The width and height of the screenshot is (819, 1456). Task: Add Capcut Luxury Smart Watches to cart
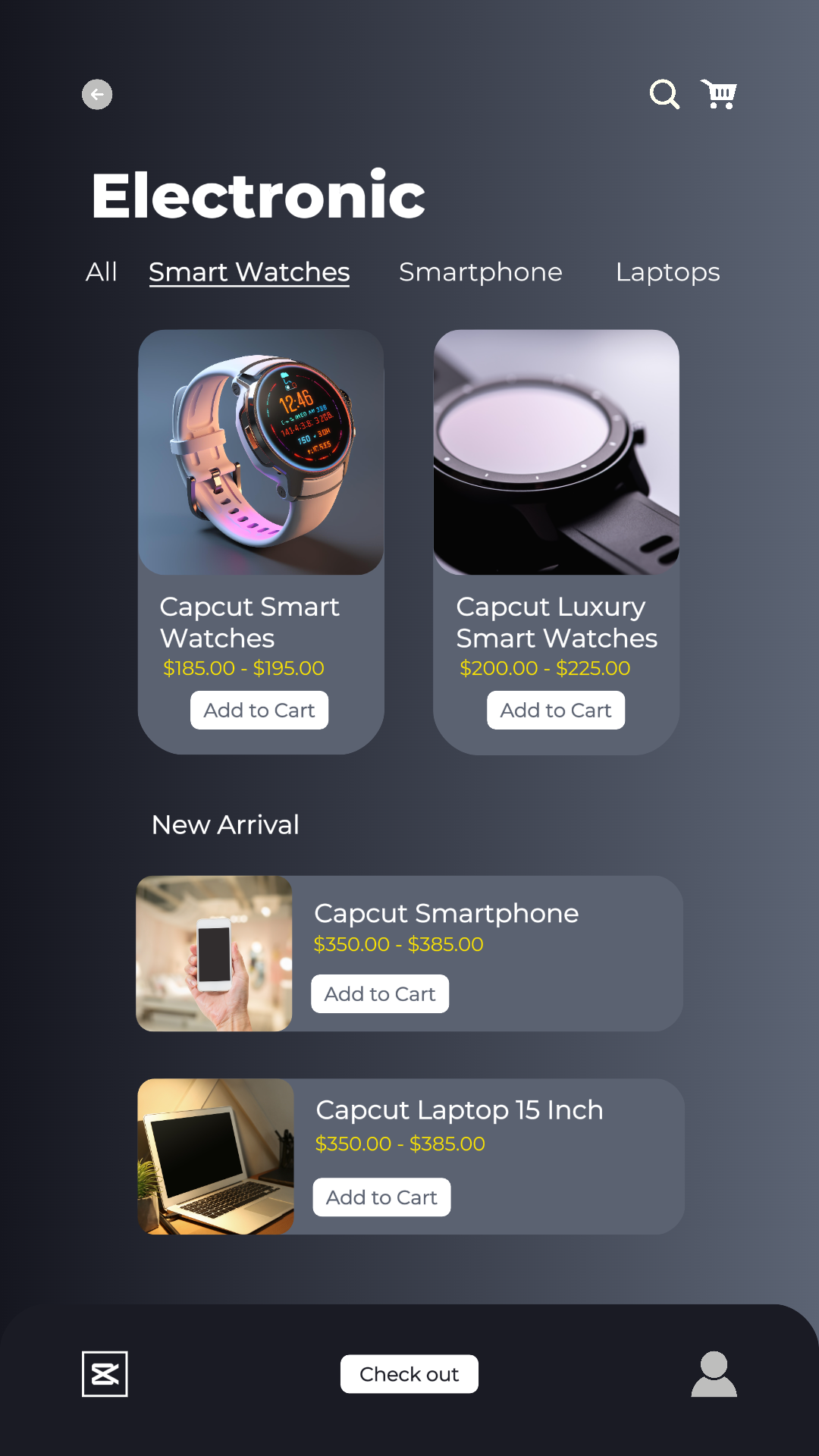pos(556,711)
